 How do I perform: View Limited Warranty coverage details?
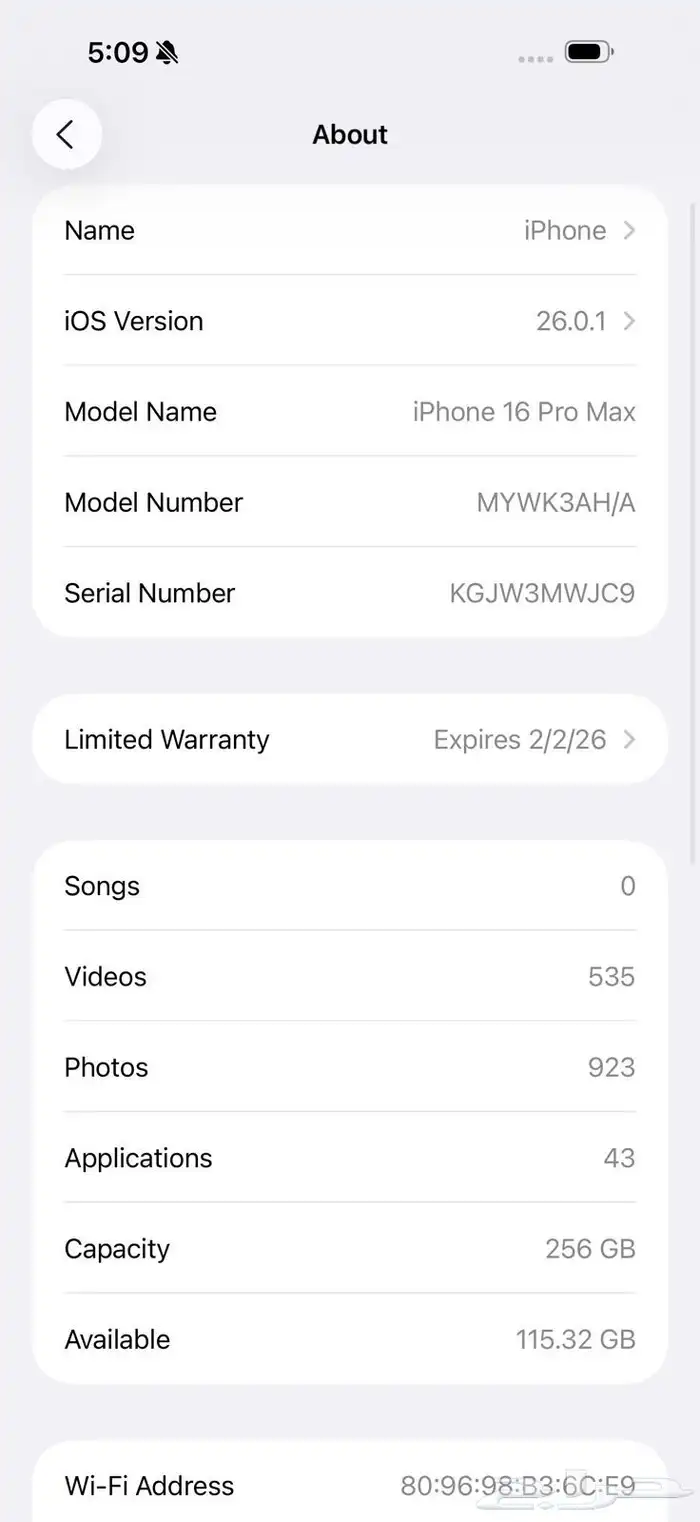[x=350, y=740]
